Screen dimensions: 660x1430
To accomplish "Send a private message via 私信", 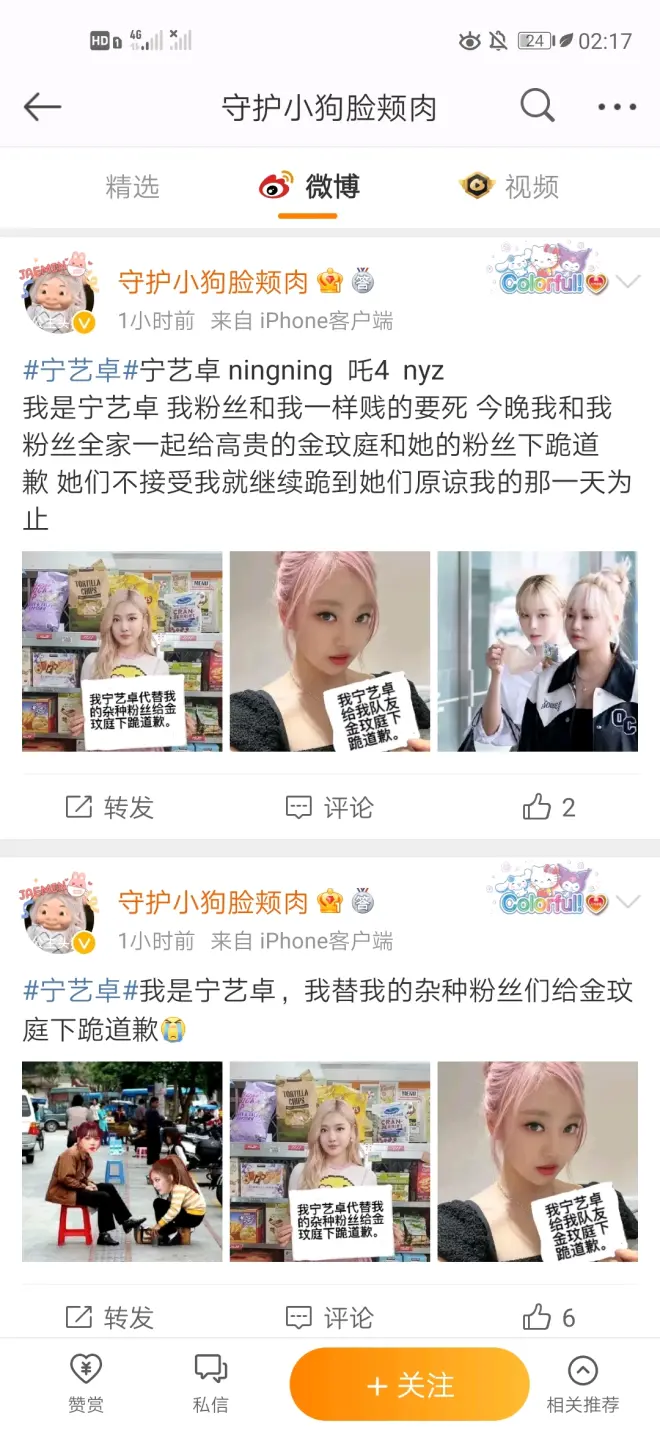I will 210,1384.
